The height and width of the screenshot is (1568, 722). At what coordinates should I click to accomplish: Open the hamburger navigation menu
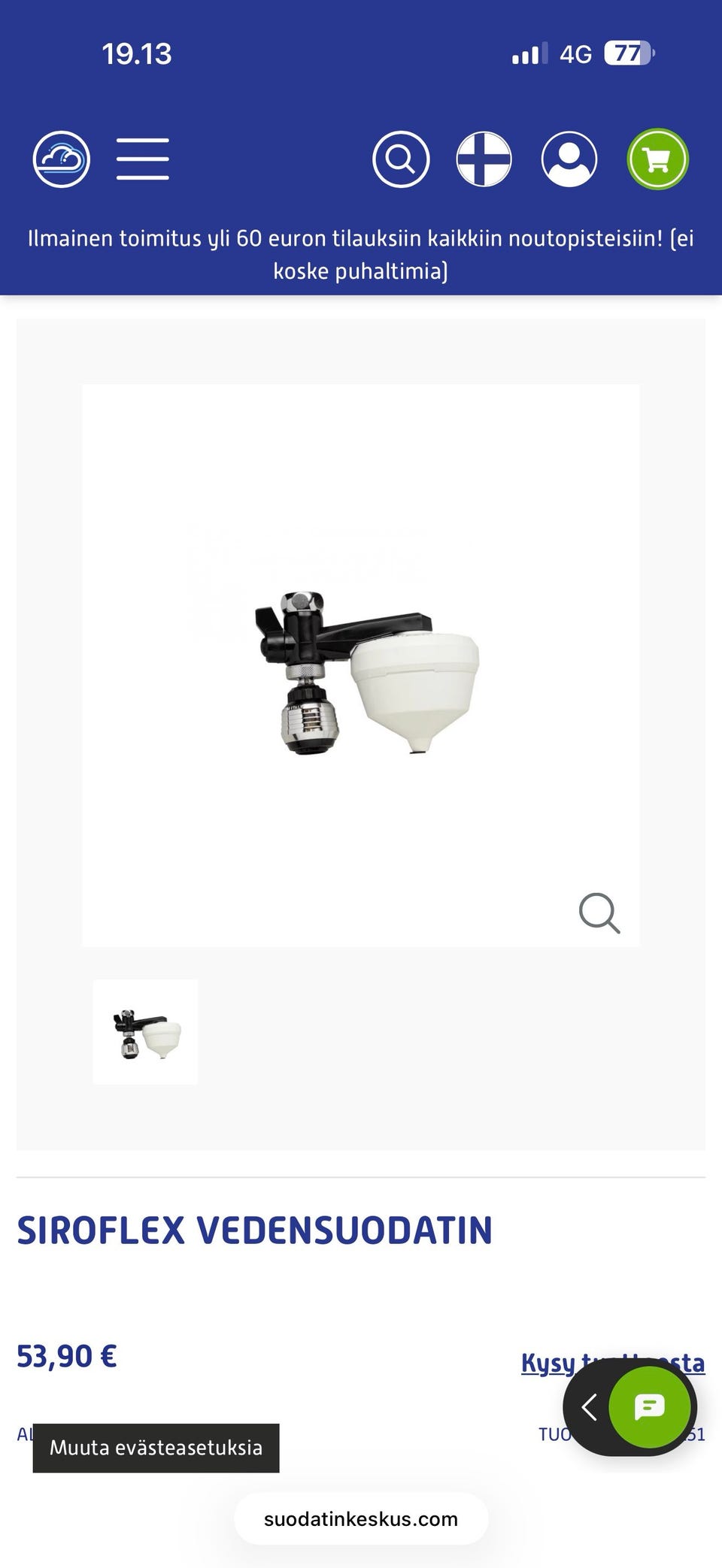point(143,159)
